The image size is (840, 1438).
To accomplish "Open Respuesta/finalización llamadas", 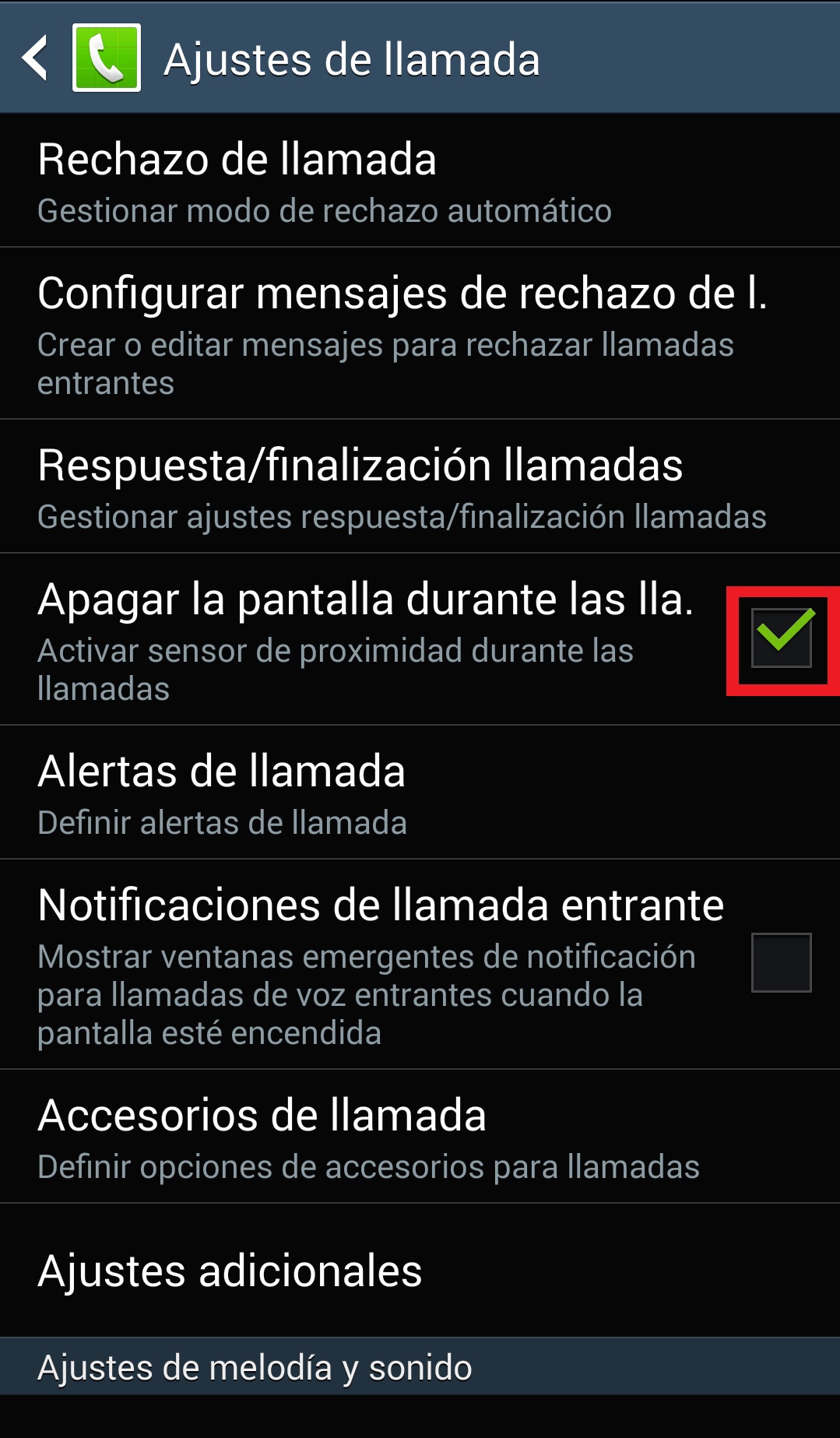I will coord(420,487).
